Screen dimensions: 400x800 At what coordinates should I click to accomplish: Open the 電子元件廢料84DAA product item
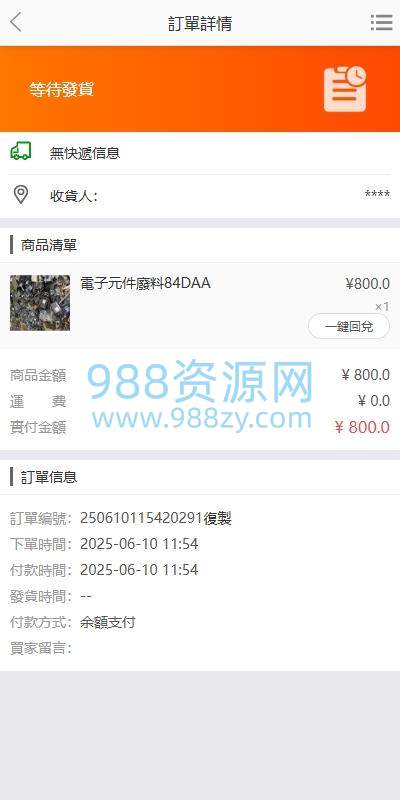click(x=200, y=306)
